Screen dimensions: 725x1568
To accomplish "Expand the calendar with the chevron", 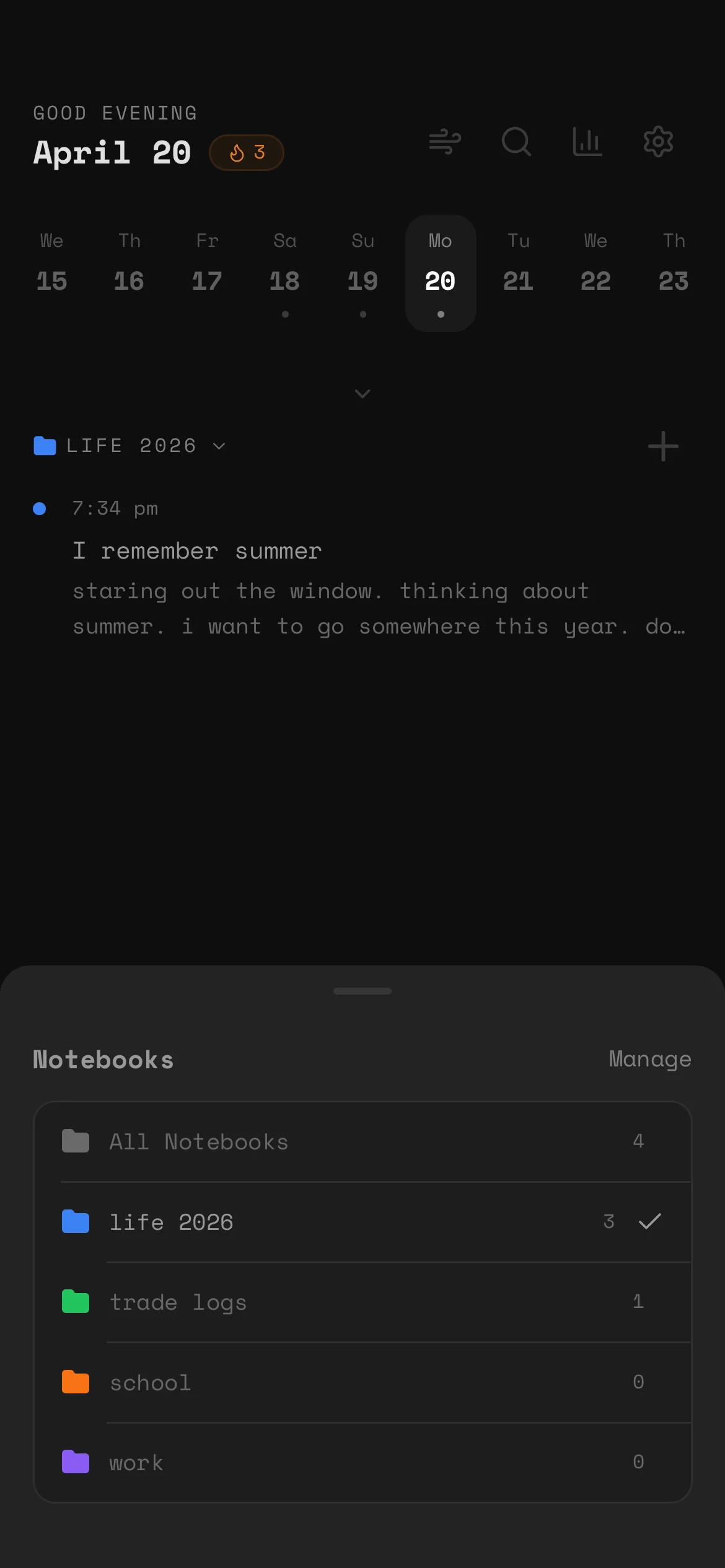I will click(x=362, y=394).
